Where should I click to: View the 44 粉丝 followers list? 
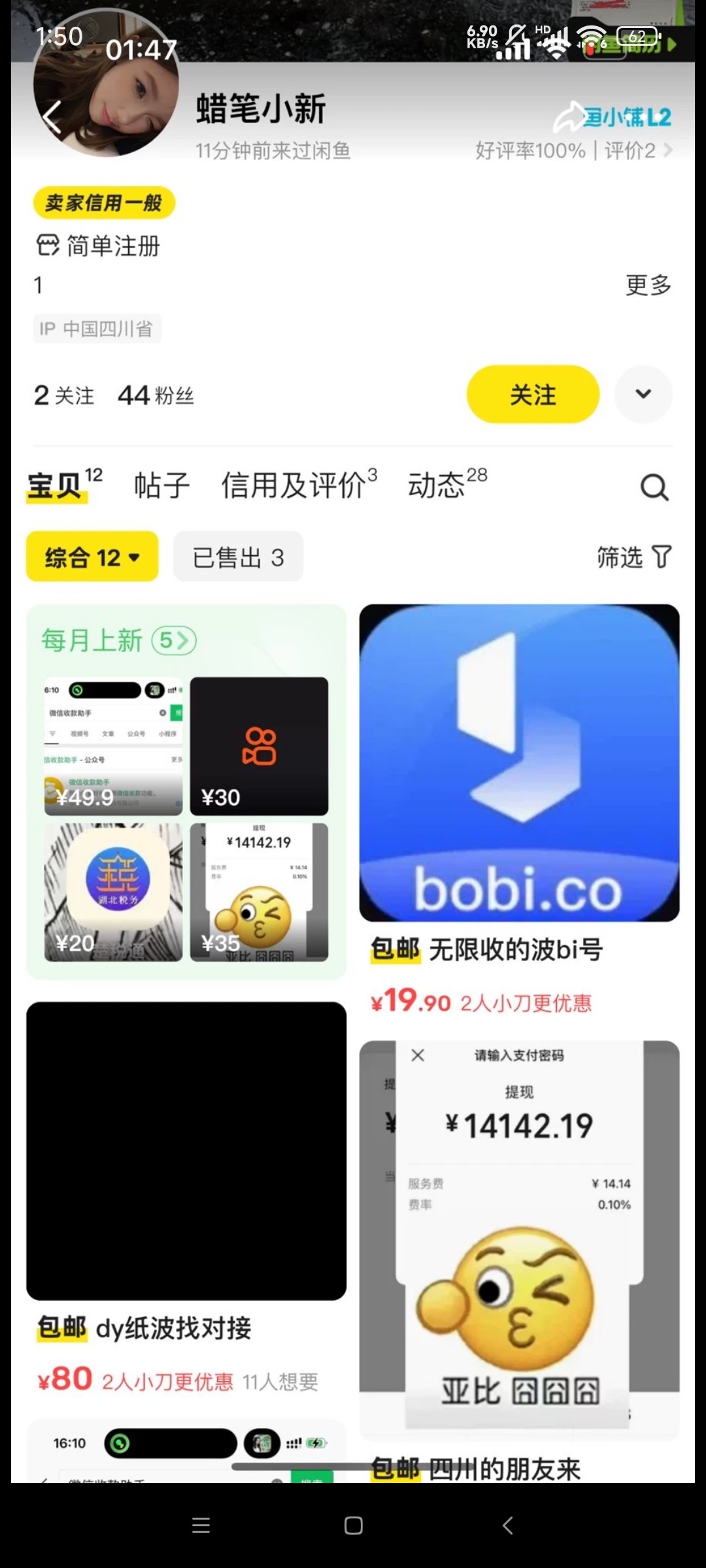pyautogui.click(x=156, y=395)
